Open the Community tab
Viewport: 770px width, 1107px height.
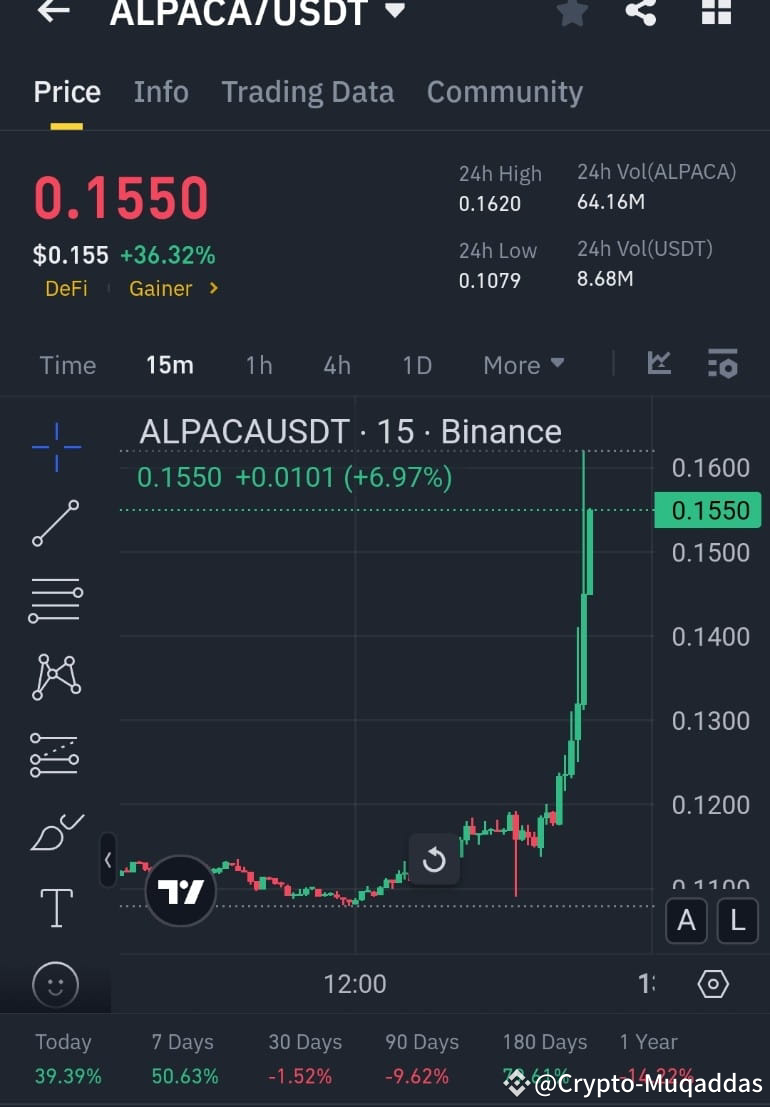505,91
